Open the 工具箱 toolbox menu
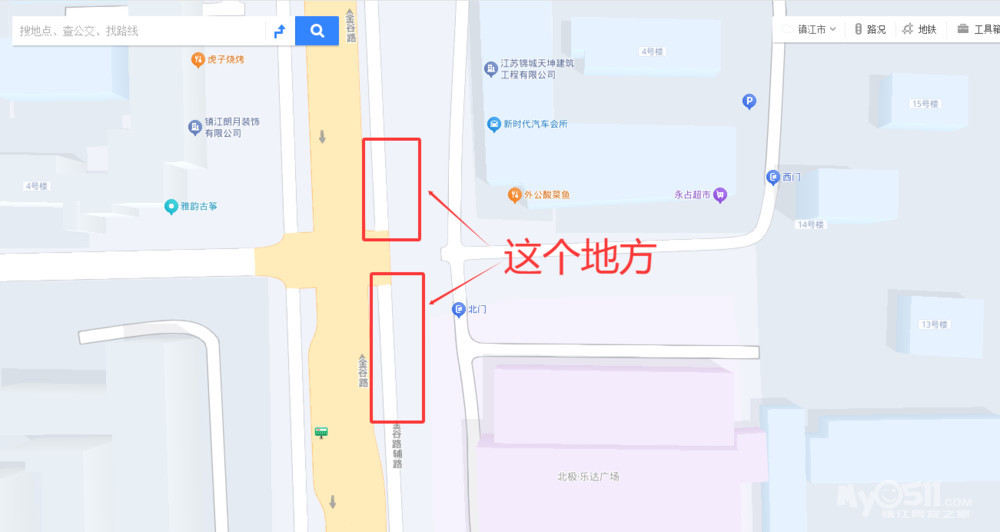 977,30
